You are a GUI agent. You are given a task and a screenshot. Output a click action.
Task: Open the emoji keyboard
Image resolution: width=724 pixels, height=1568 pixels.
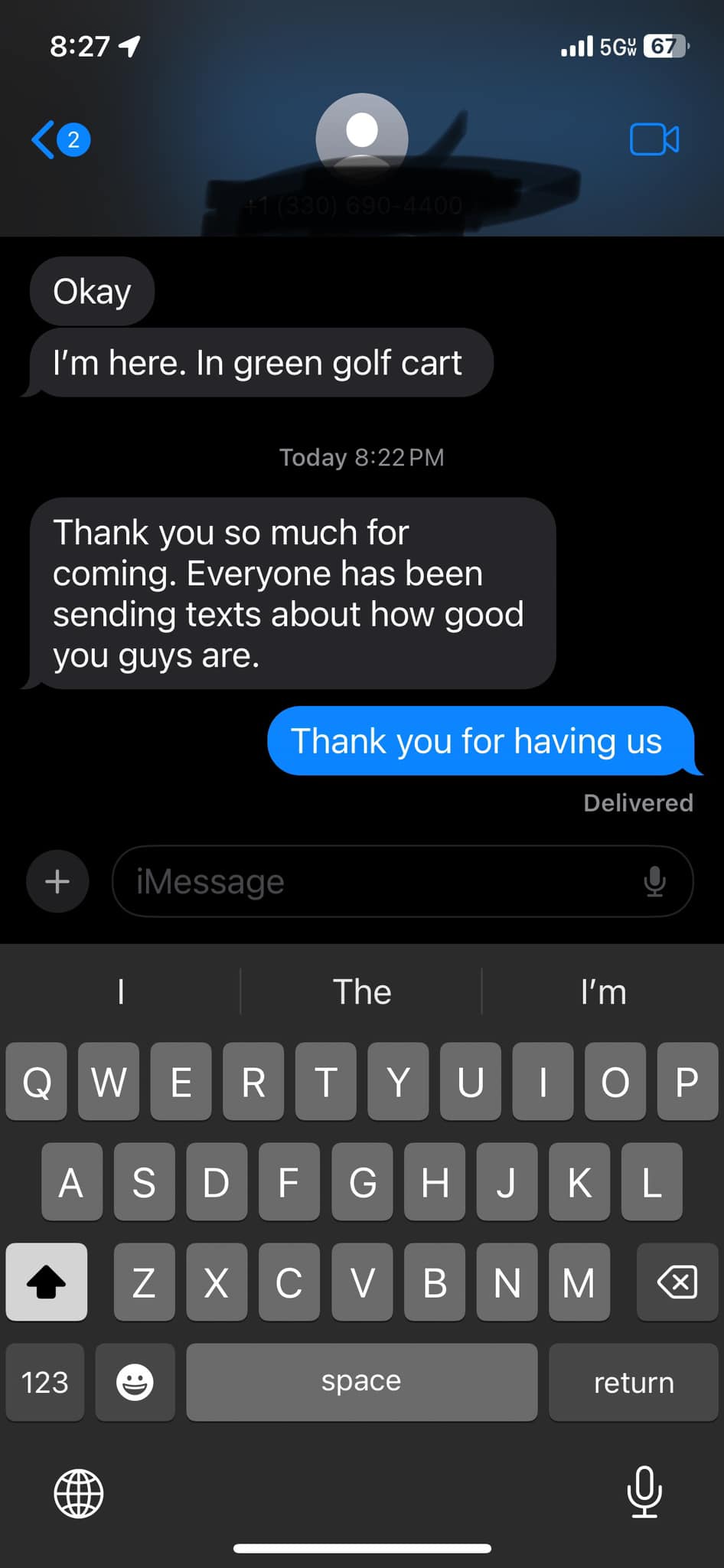click(135, 1382)
